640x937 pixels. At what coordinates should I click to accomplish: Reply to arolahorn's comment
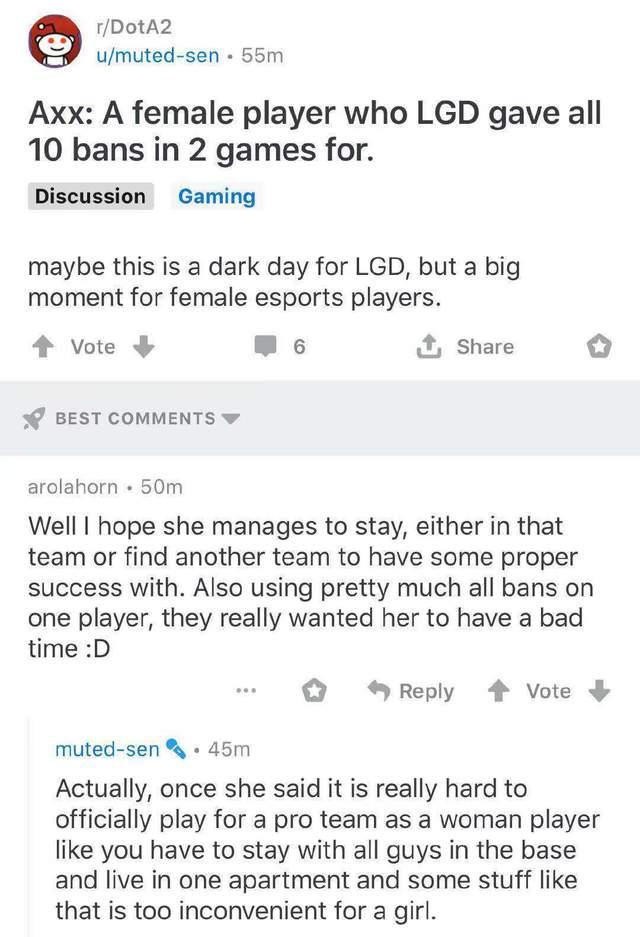(x=410, y=691)
